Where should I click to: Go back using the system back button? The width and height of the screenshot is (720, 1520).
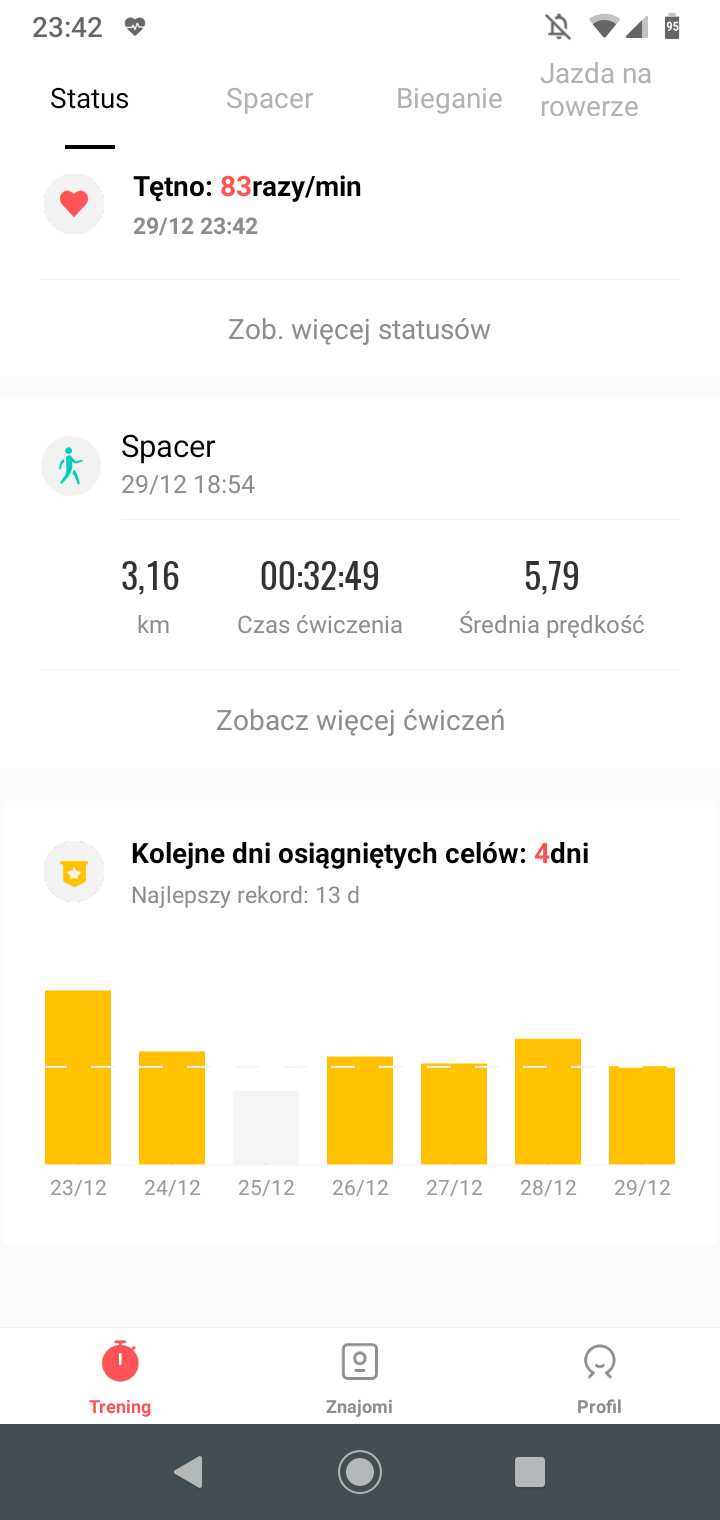tap(188, 1471)
